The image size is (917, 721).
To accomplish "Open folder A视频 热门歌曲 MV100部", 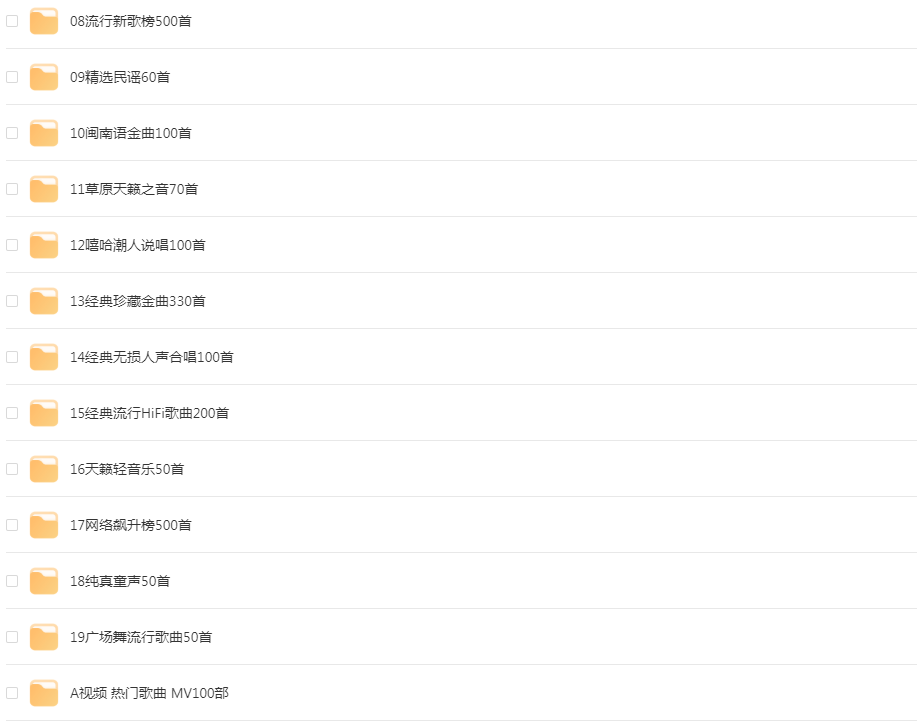I will [x=149, y=693].
